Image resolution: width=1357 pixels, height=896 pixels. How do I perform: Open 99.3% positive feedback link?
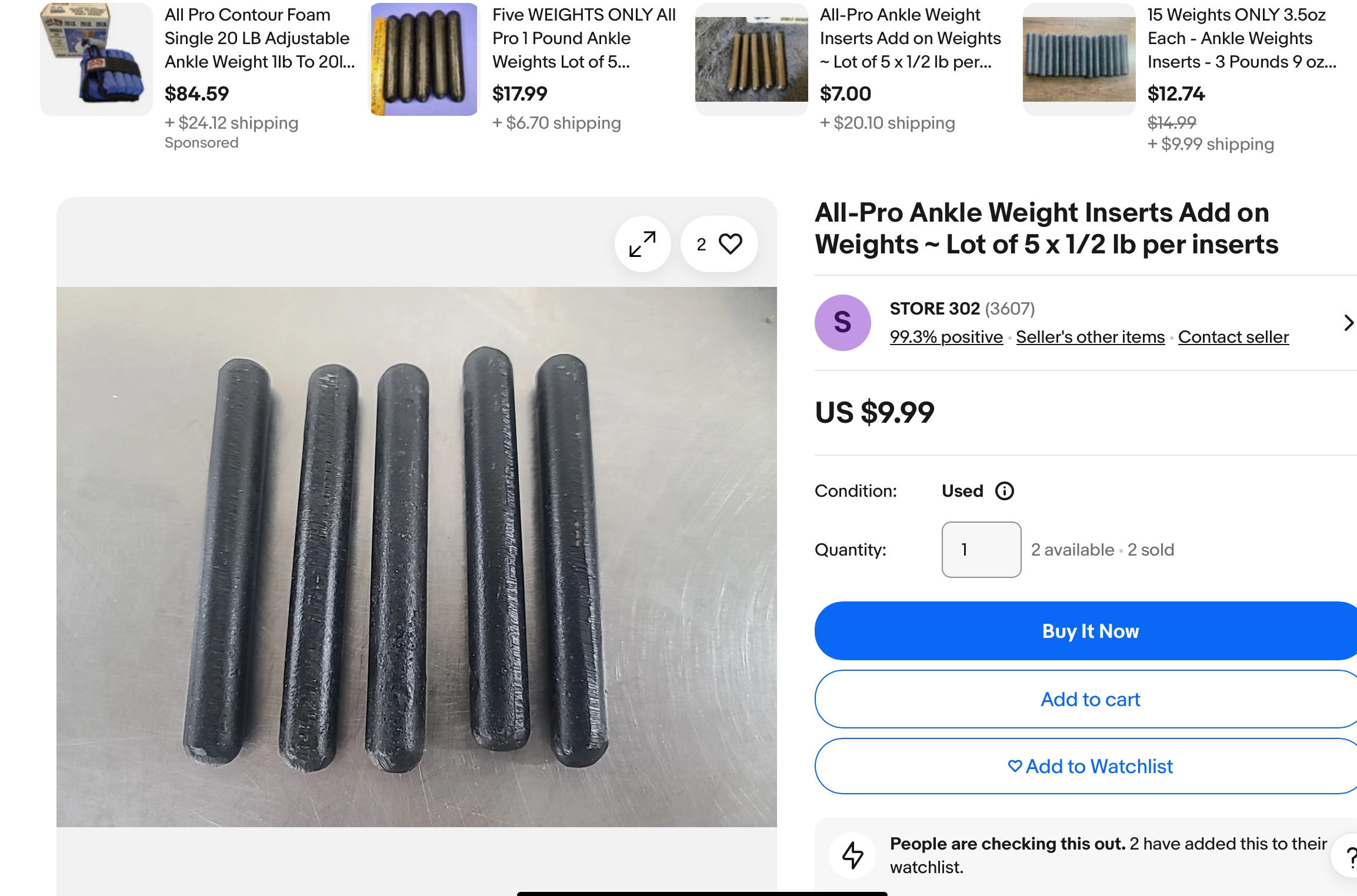(x=946, y=337)
